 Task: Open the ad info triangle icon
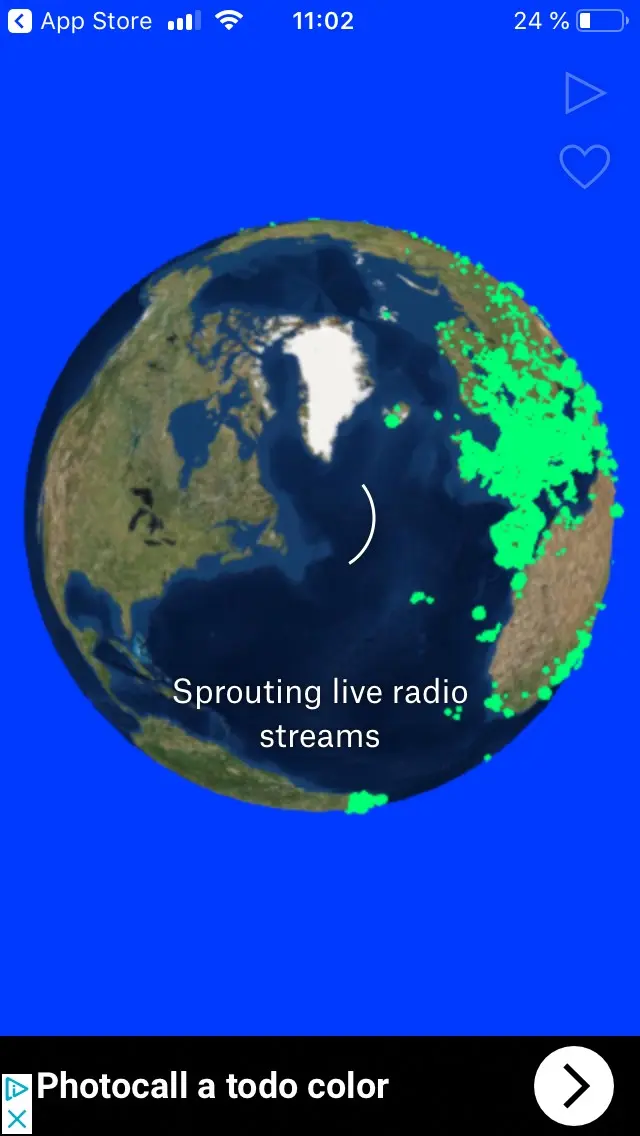[17, 1089]
